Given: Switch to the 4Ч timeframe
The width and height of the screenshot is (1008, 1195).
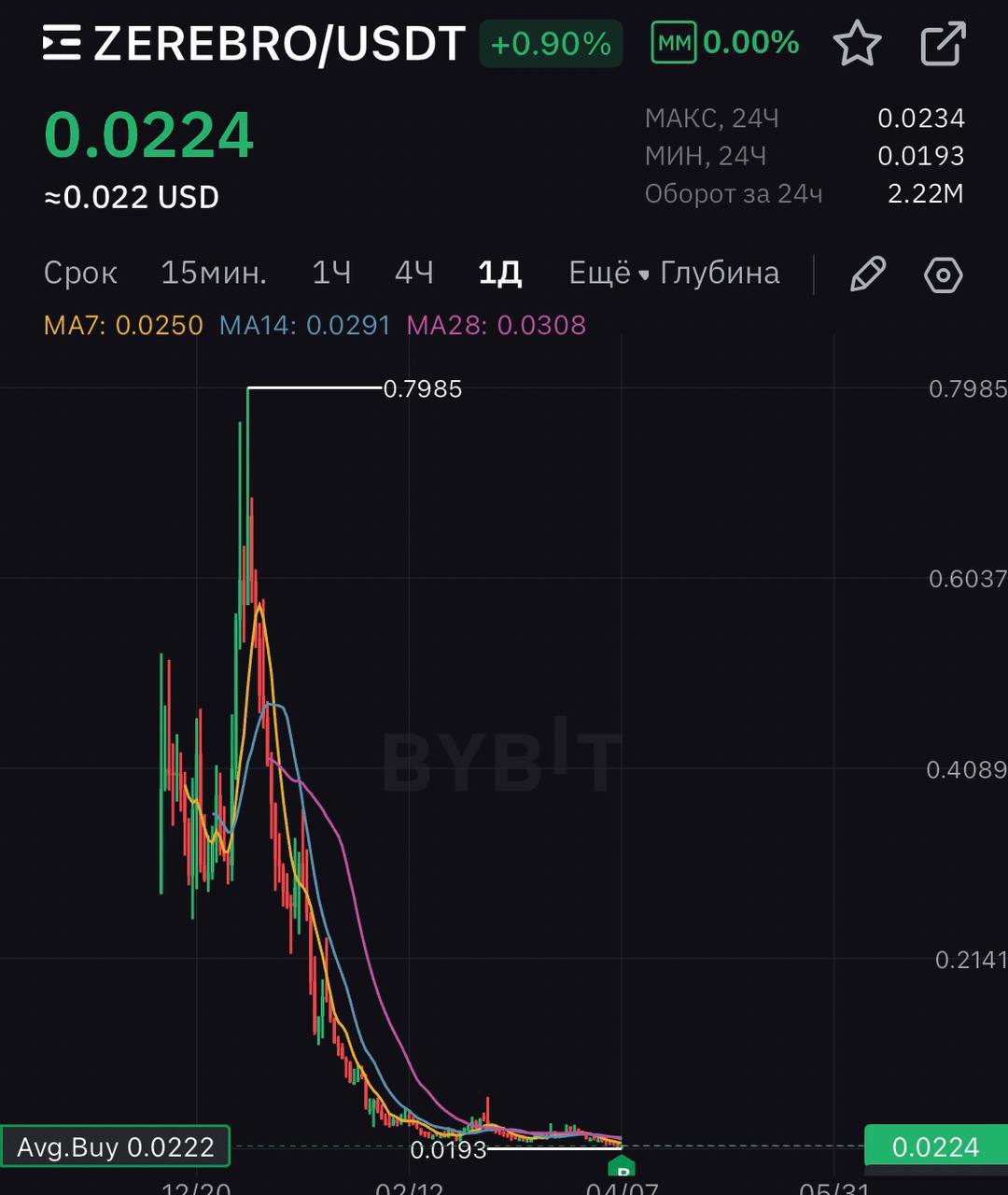Looking at the screenshot, I should (x=414, y=274).
